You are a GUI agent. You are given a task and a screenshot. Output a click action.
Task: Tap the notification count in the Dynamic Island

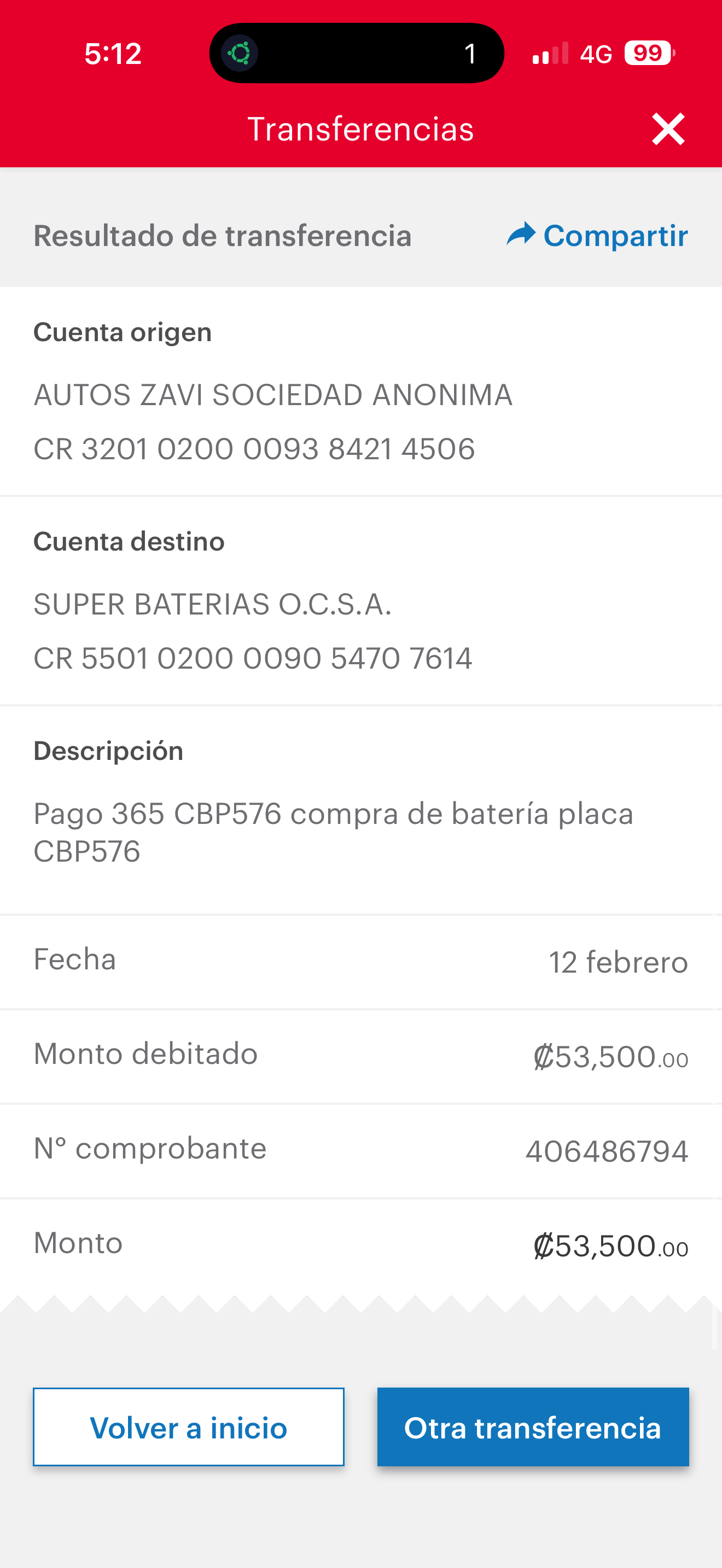470,53
